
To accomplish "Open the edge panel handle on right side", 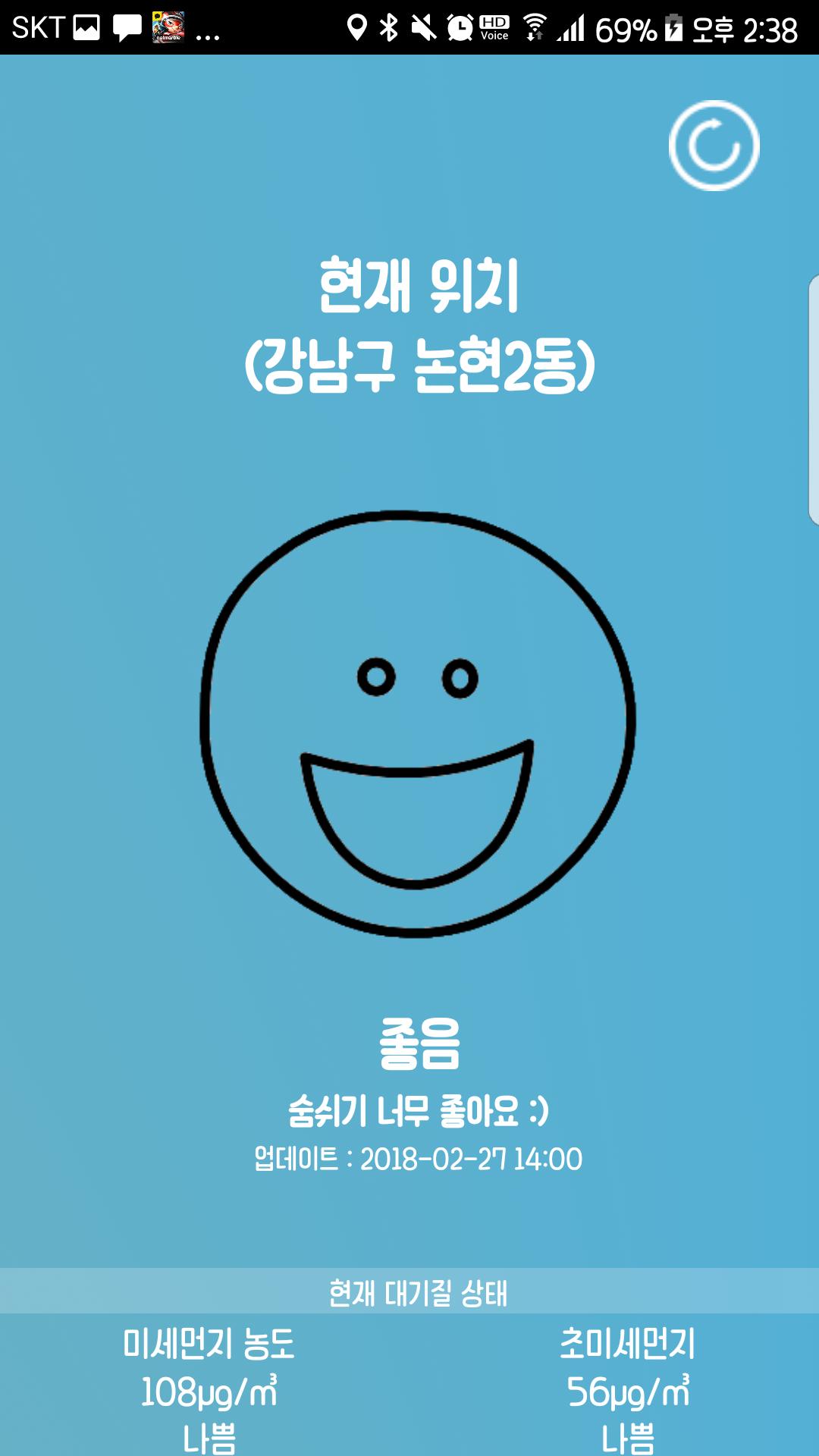I will [813, 400].
